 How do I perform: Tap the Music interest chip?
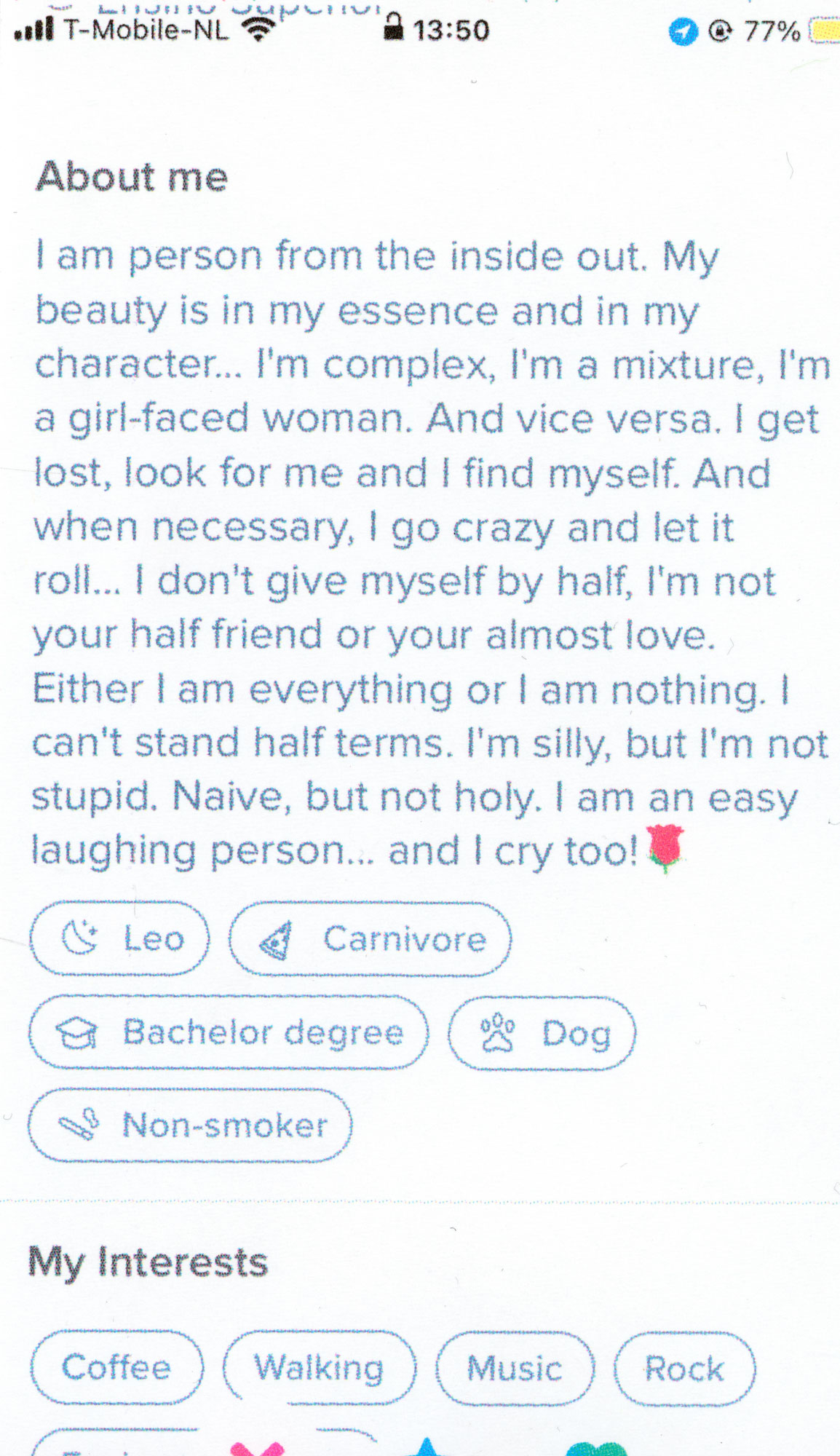pos(515,1369)
